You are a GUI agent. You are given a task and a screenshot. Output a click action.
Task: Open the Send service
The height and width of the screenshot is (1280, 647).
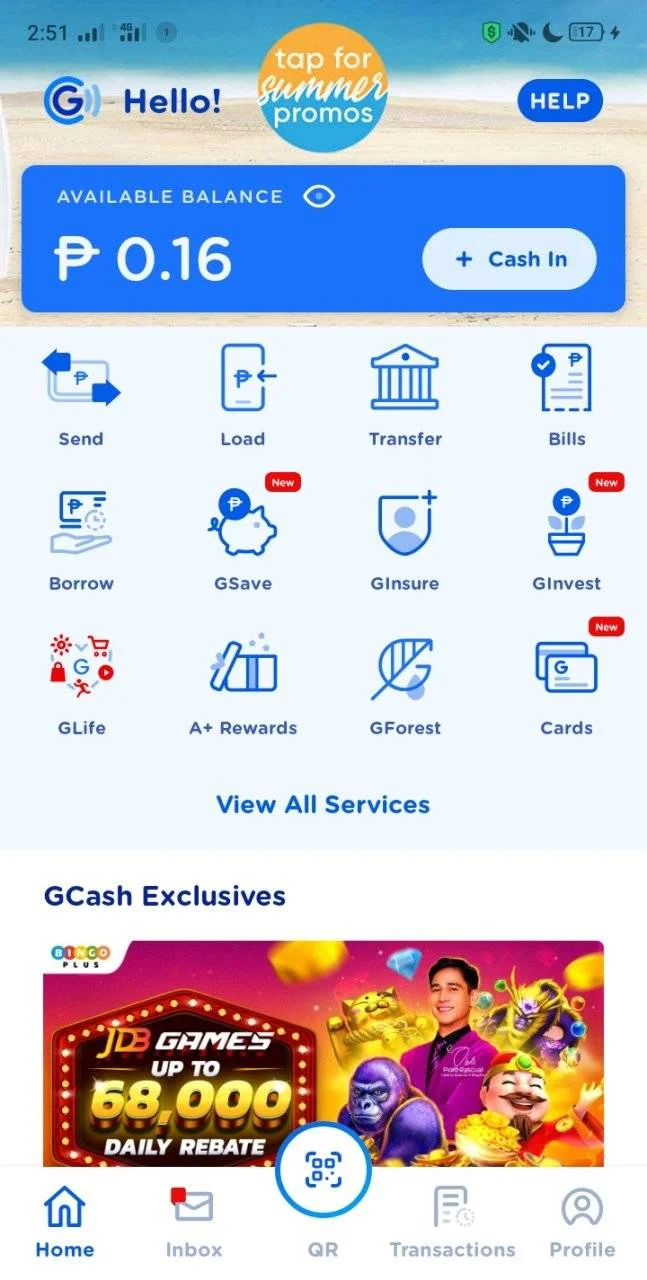pos(81,395)
